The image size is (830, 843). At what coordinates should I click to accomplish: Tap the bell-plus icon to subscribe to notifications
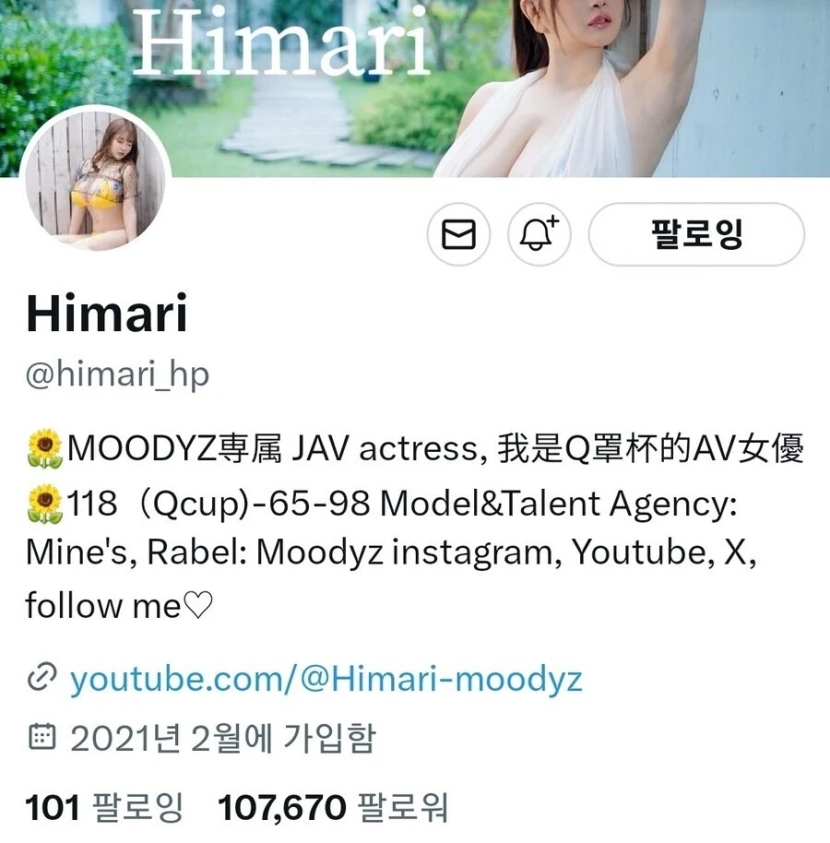[x=538, y=233]
